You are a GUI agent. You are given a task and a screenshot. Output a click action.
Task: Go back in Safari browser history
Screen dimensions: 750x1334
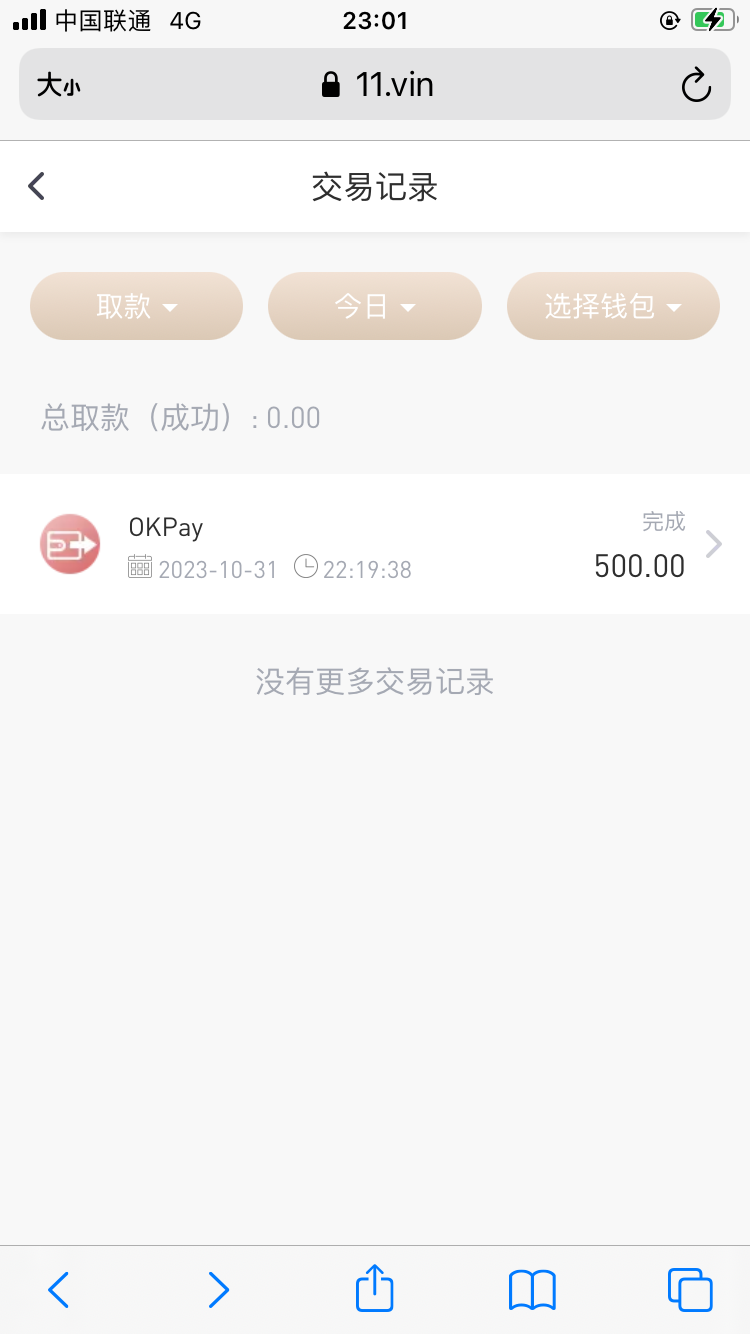point(59,1289)
